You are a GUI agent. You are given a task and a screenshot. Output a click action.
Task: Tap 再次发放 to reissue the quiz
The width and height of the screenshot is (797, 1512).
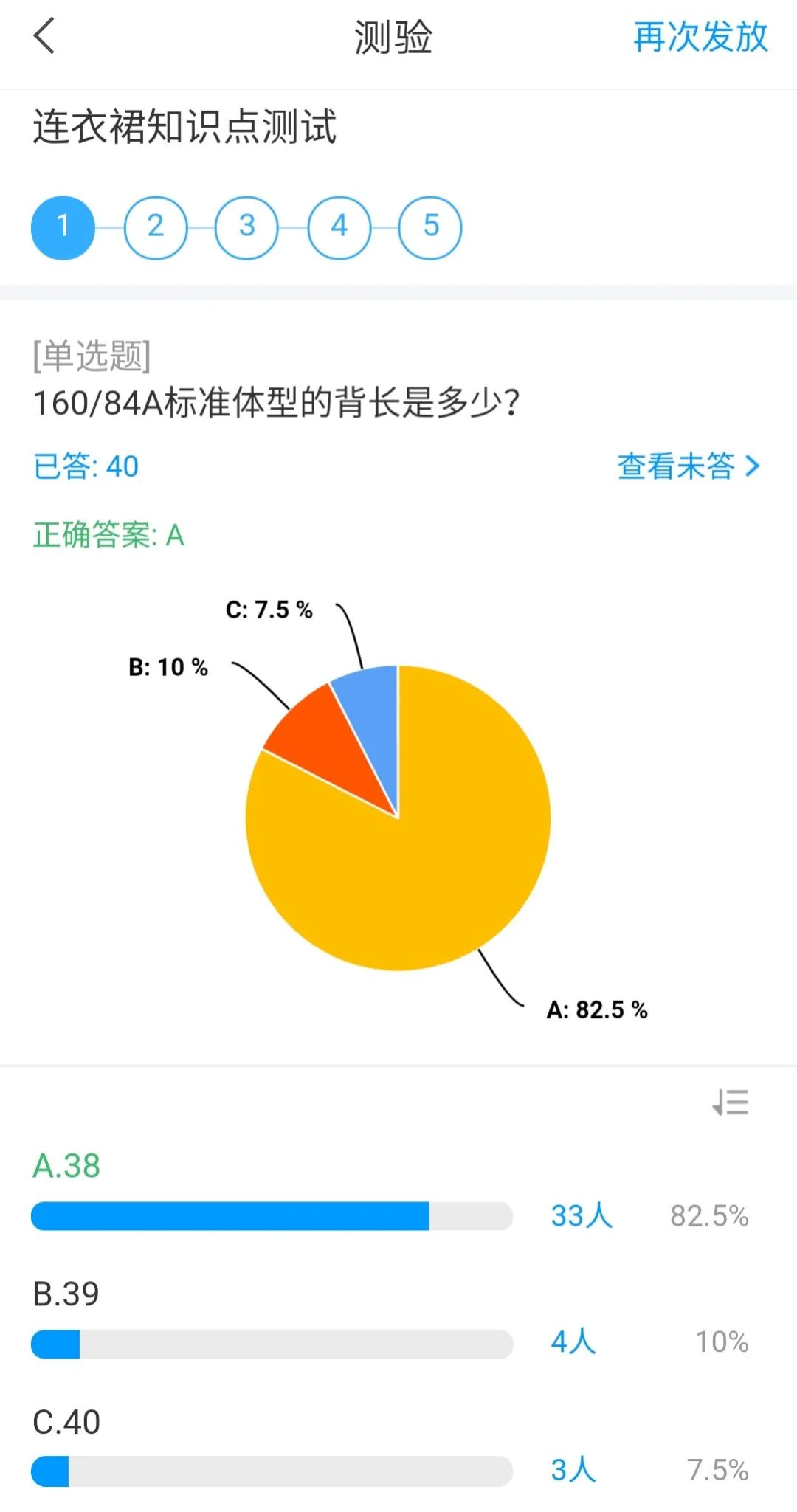700,37
